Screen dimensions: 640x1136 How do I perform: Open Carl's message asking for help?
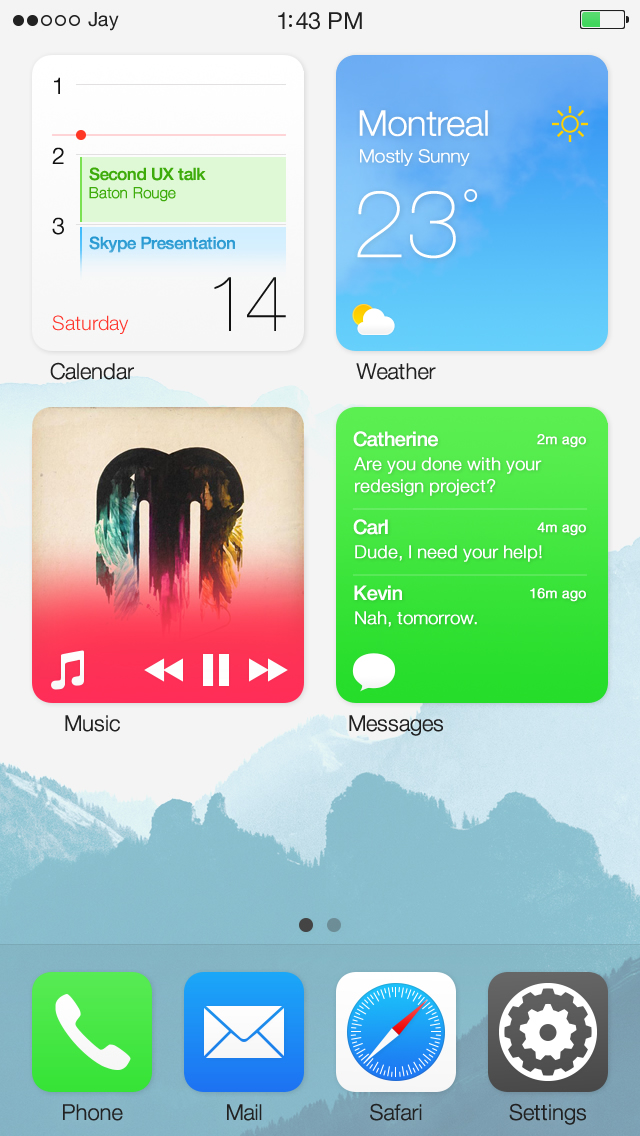tap(472, 541)
